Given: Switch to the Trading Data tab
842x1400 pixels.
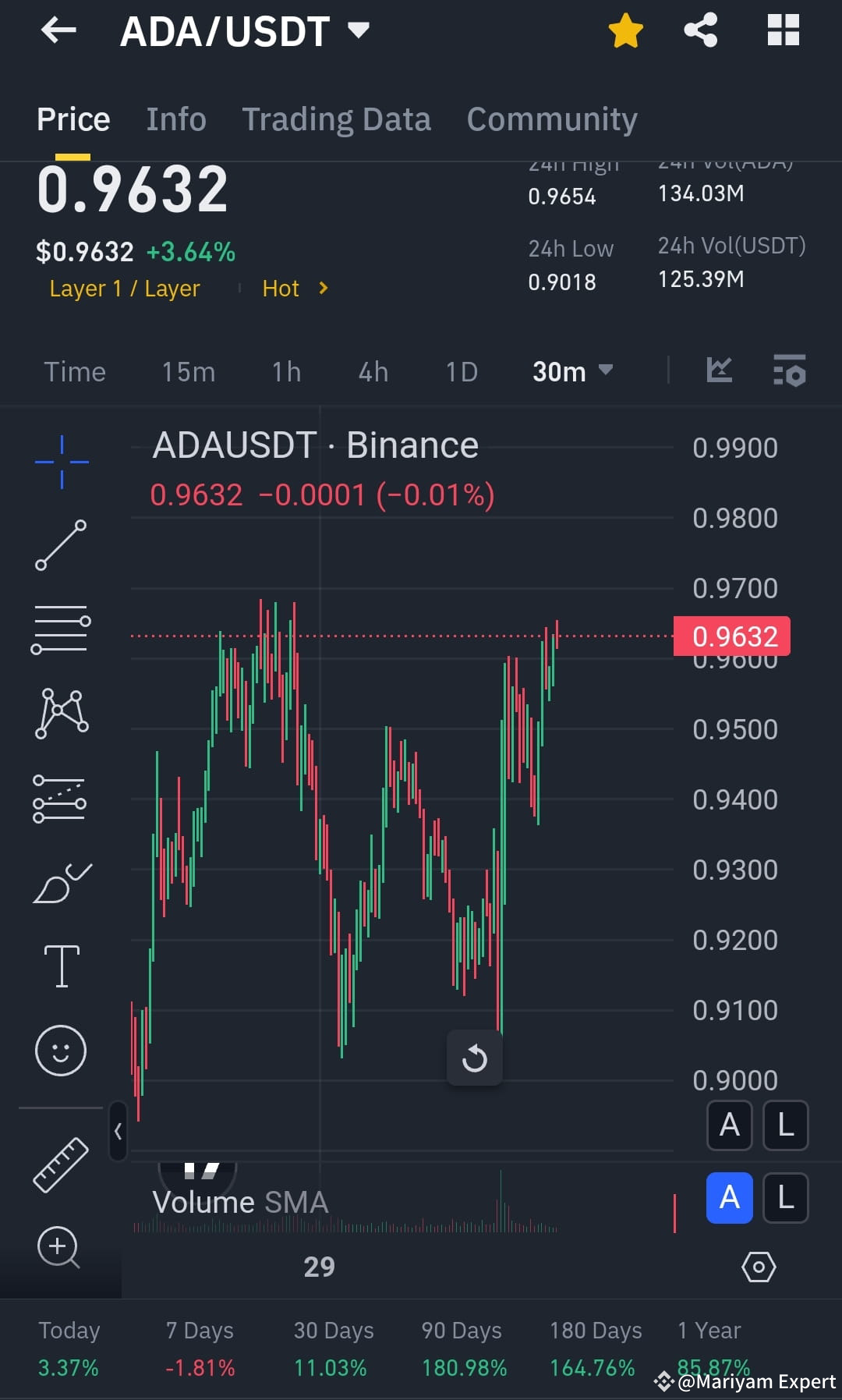Looking at the screenshot, I should pyautogui.click(x=337, y=119).
